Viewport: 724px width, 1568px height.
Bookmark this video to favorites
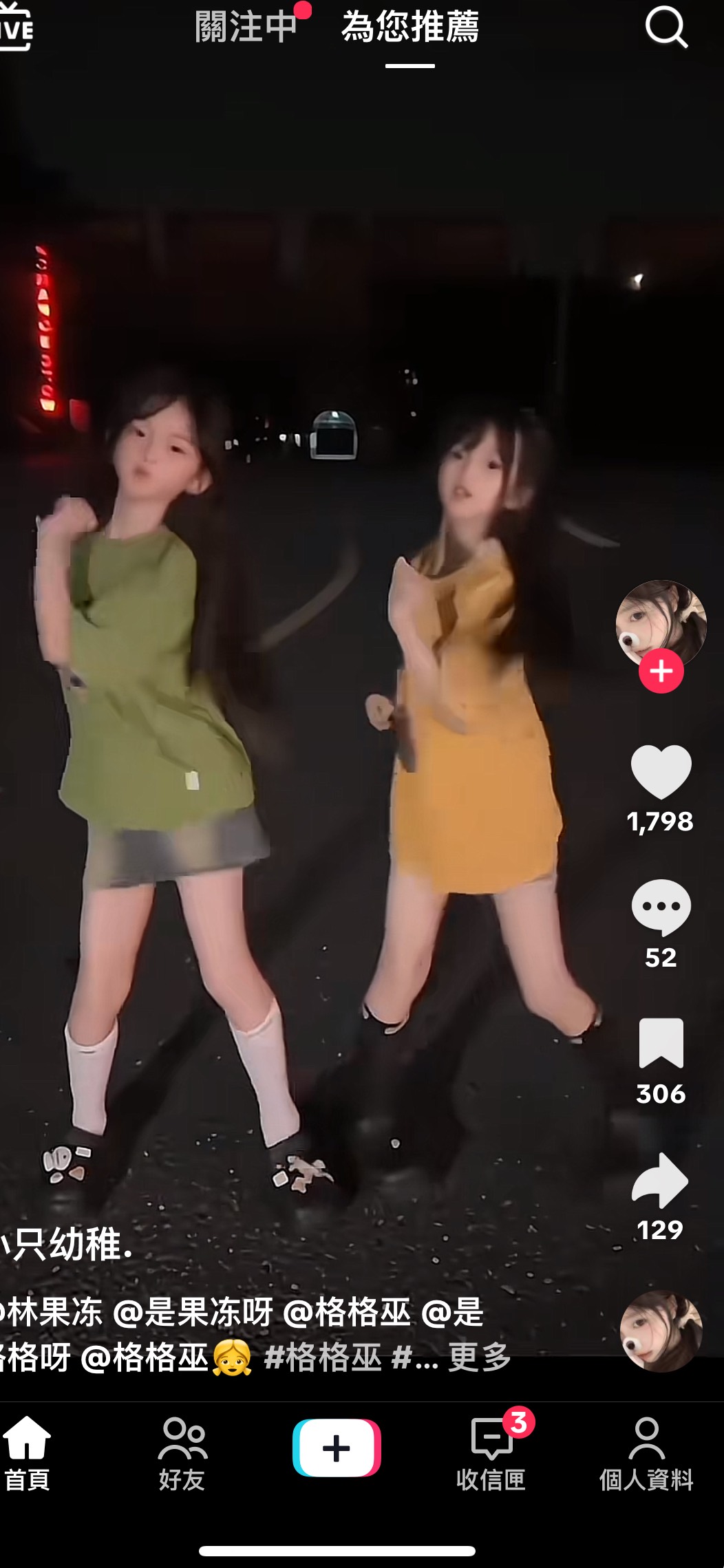[661, 1043]
